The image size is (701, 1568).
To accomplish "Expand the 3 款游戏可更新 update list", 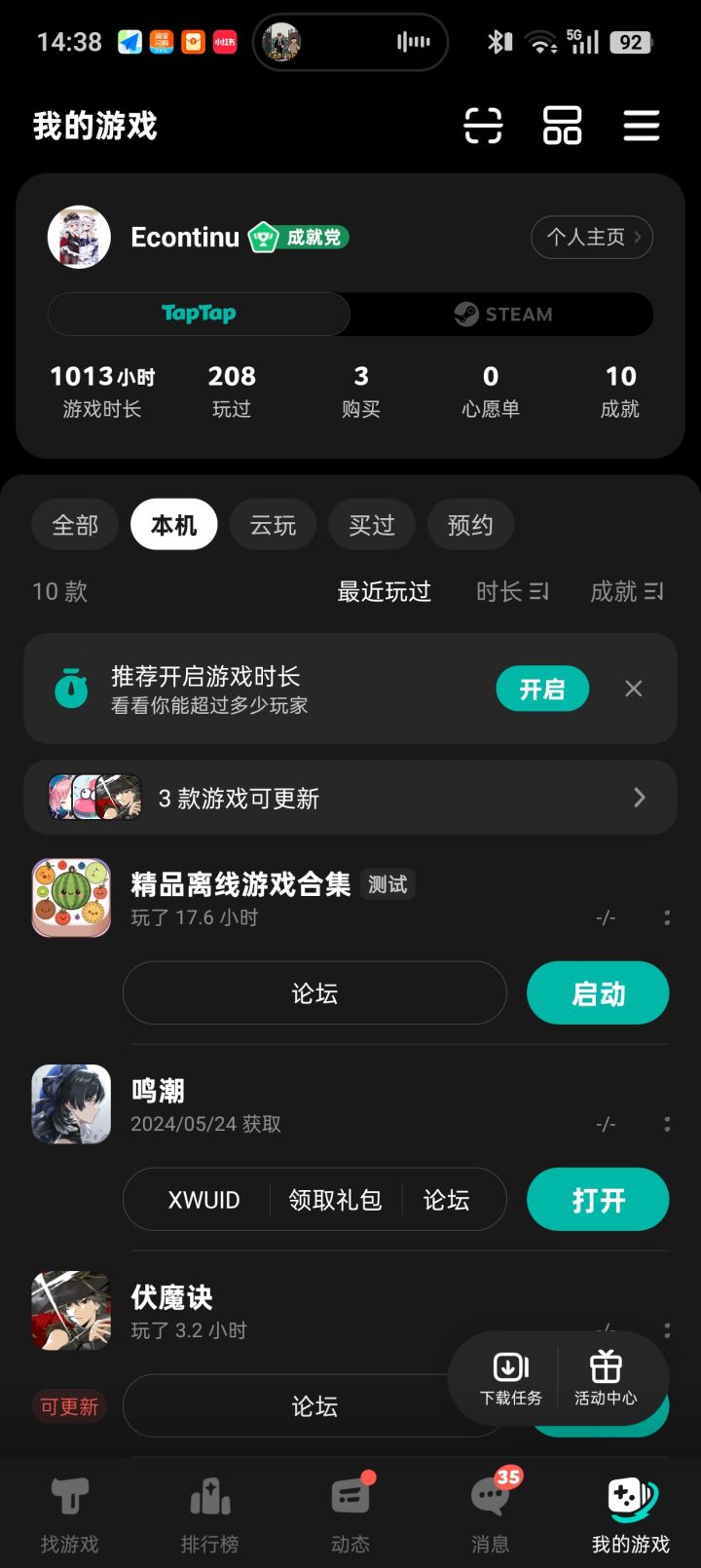I will click(350, 797).
